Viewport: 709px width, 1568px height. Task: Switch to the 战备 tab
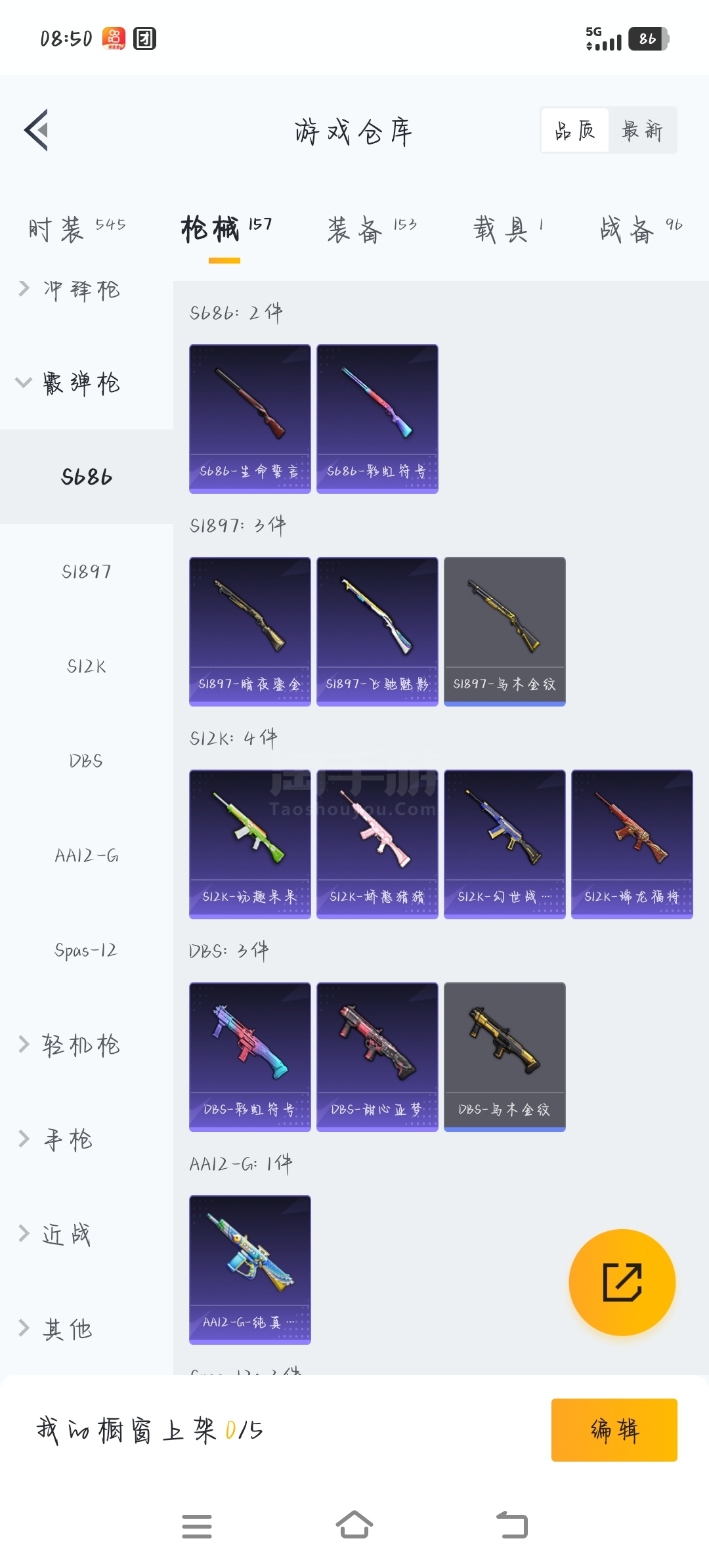[x=641, y=229]
